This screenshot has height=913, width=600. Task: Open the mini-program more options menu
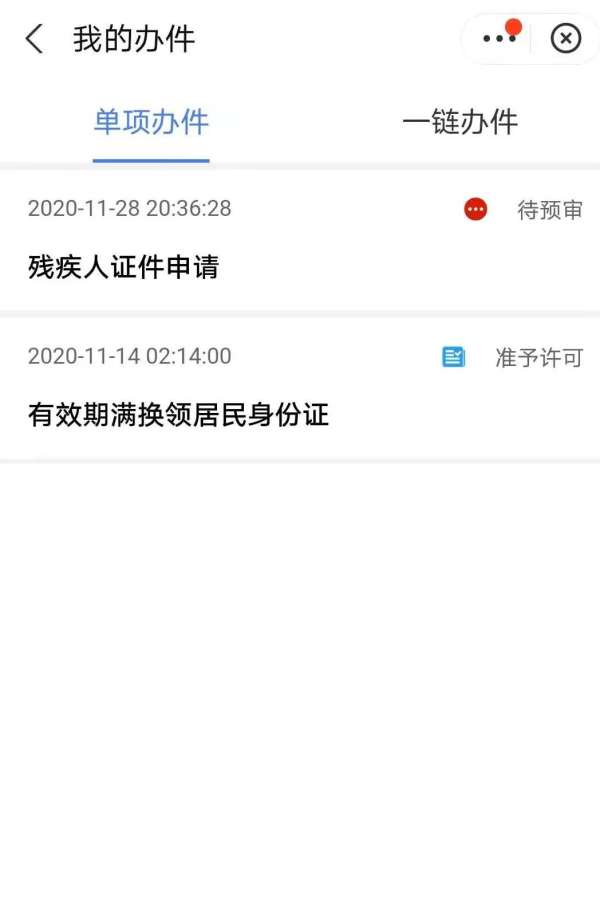[x=498, y=39]
